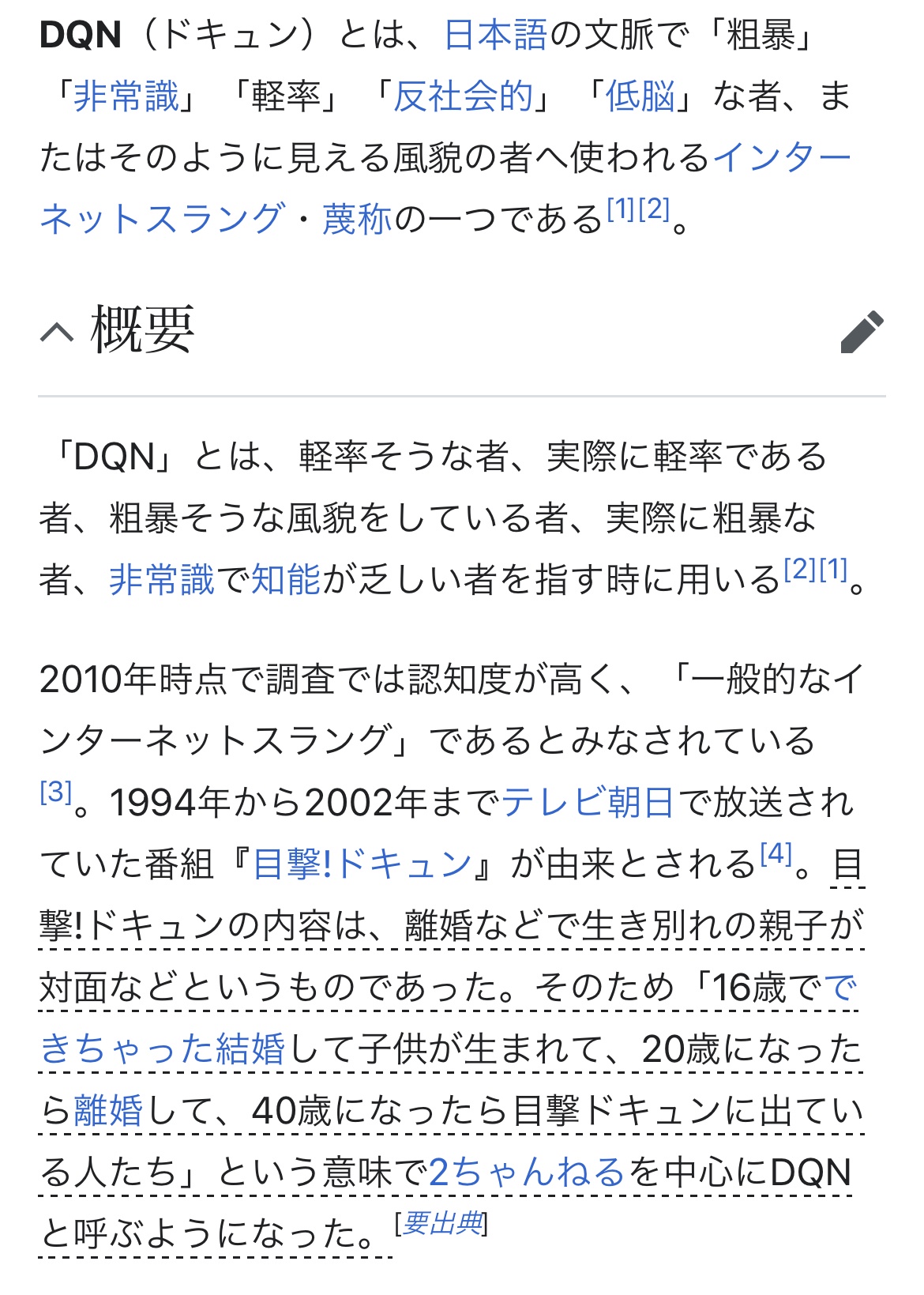Open the 蔑称 link

357,220
